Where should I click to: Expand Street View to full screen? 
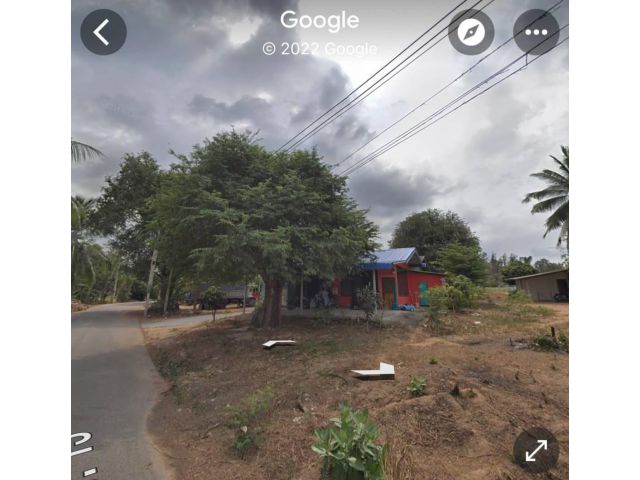click(x=536, y=450)
